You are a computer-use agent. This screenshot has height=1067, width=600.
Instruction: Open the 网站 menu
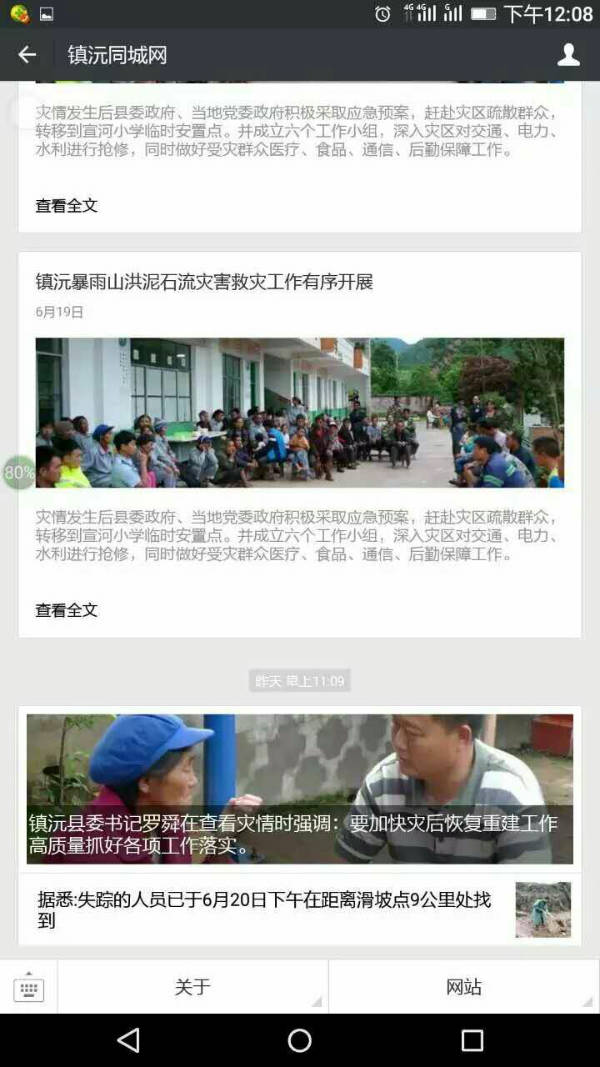464,987
